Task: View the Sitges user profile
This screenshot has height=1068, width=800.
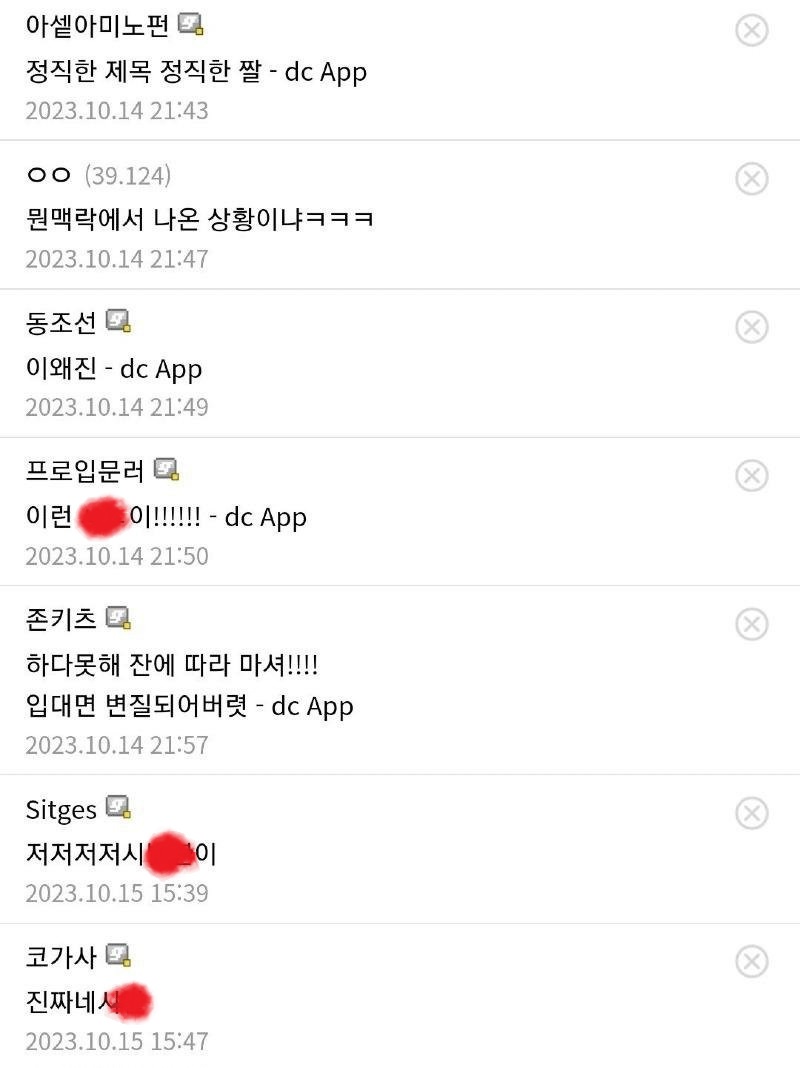Action: (62, 808)
